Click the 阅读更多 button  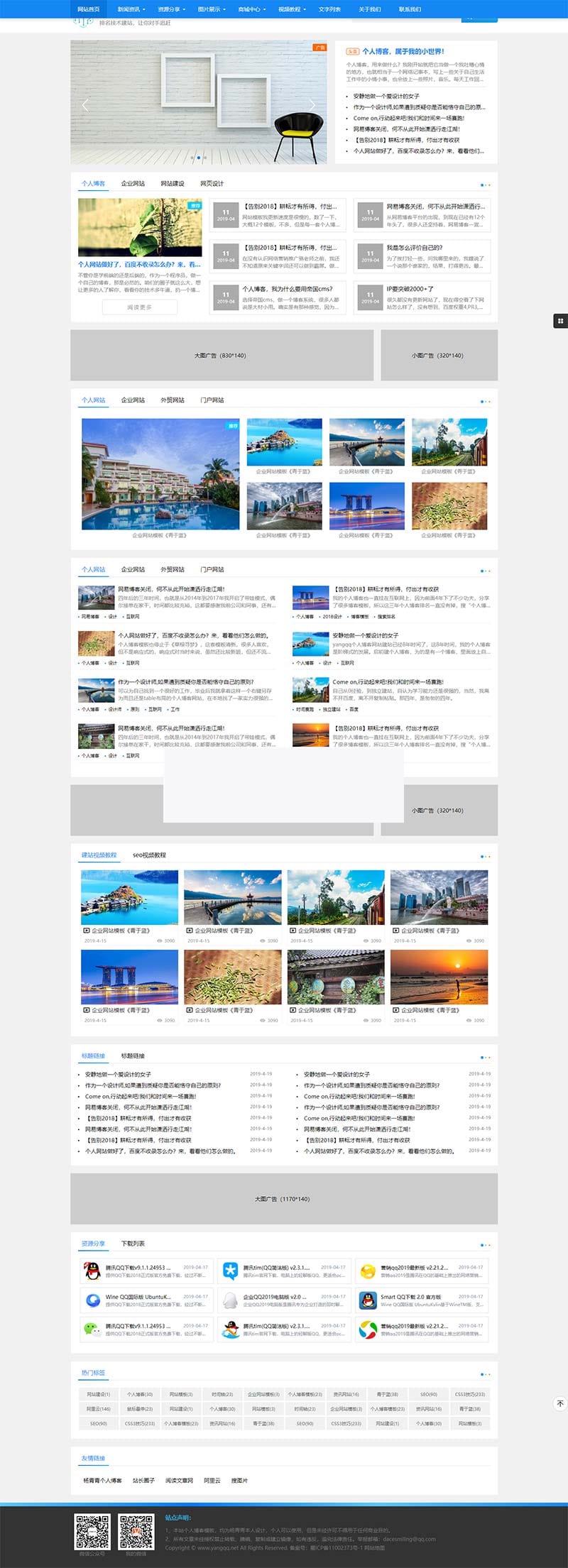[139, 308]
